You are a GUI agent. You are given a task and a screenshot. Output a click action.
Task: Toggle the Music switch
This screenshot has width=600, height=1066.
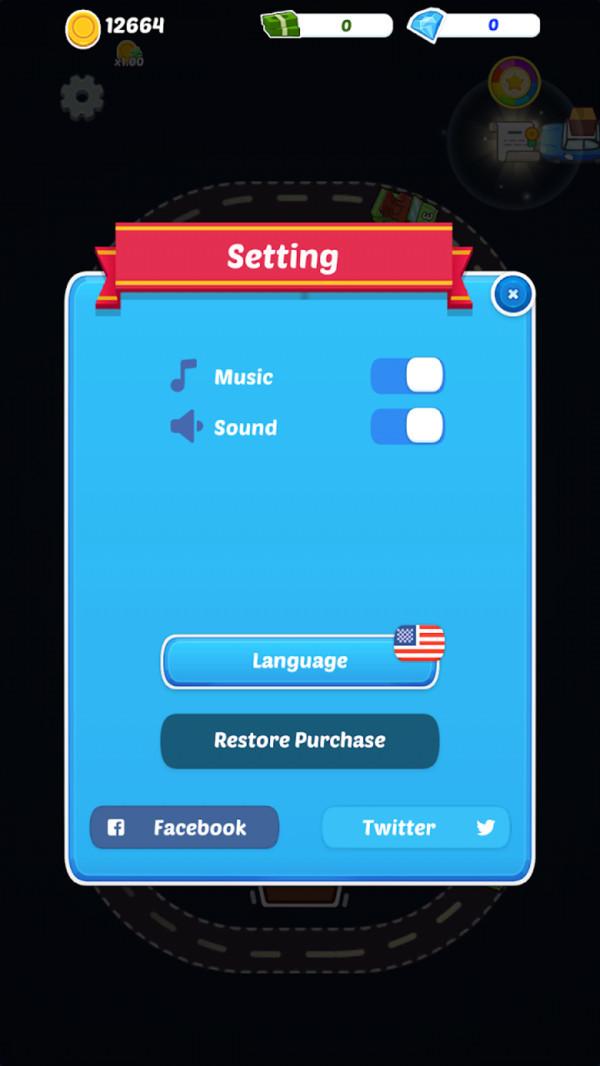point(407,376)
